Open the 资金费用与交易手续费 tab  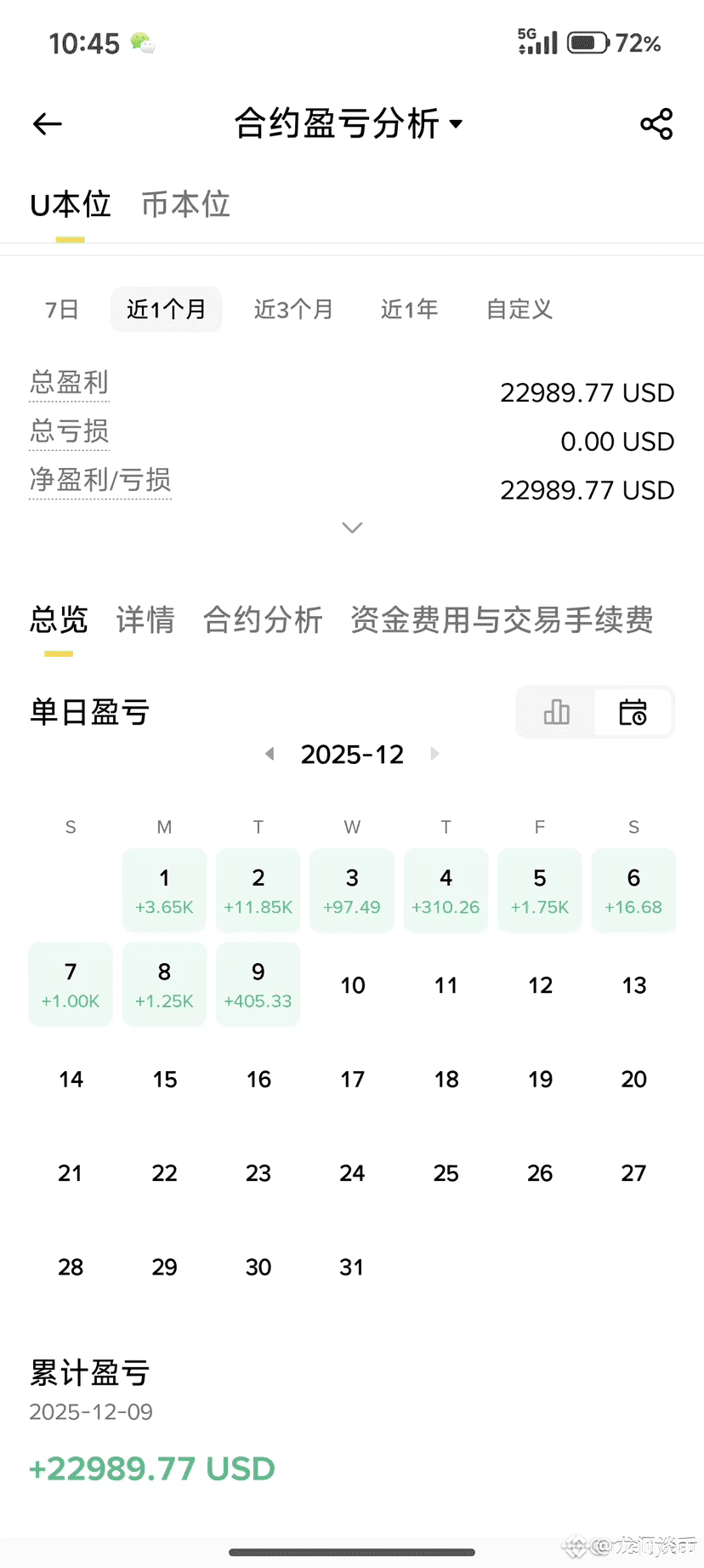coord(502,620)
